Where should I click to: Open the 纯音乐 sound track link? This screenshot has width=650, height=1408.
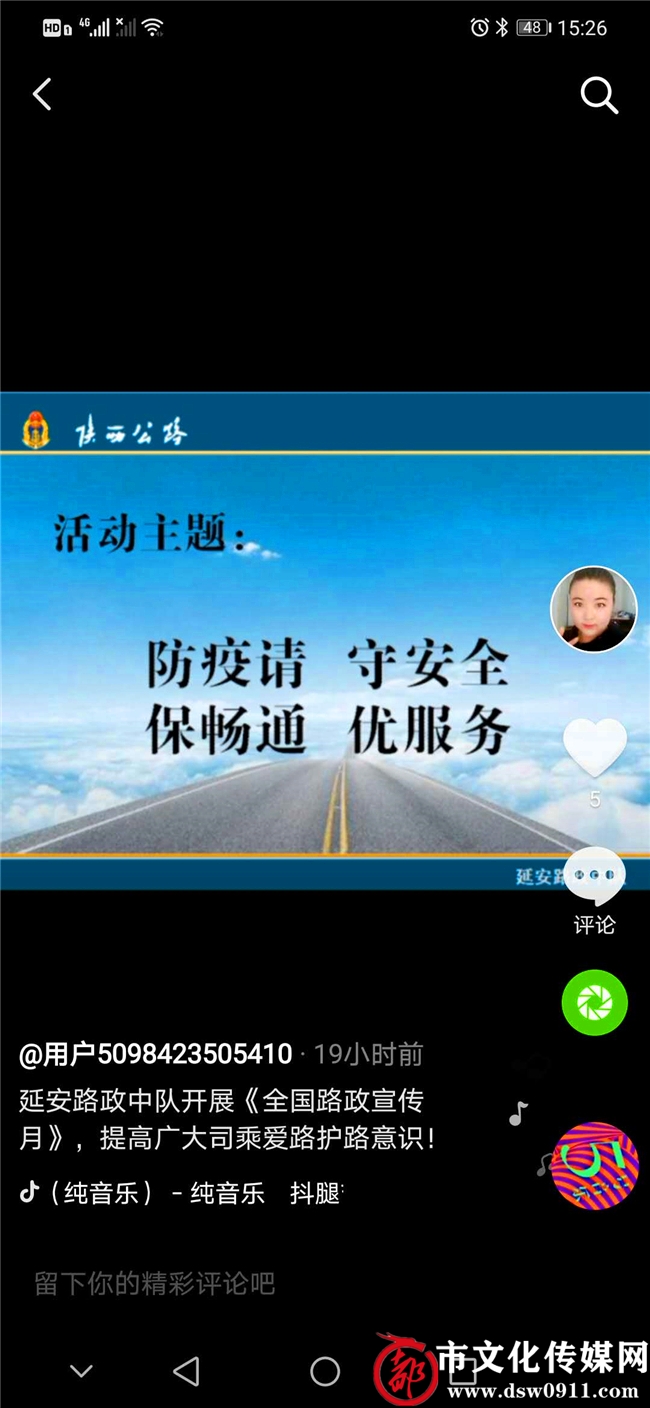tap(180, 1192)
